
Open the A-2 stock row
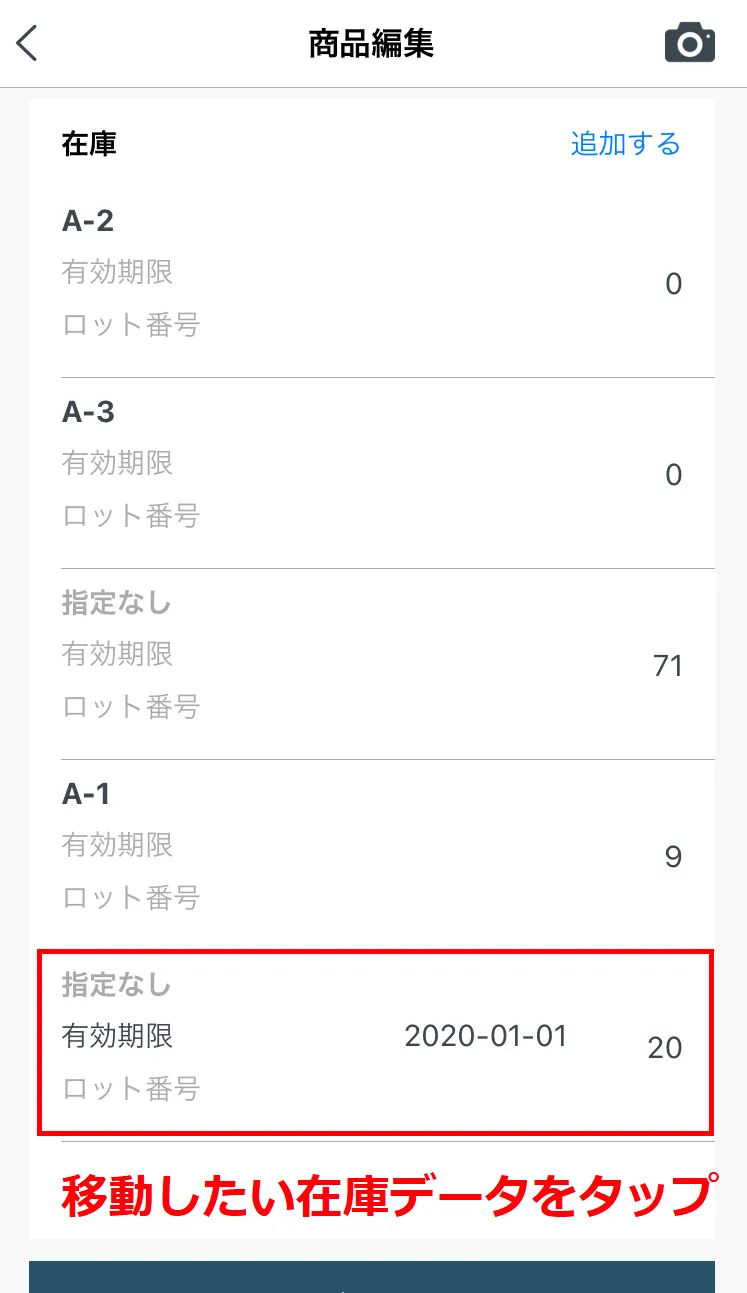point(372,283)
